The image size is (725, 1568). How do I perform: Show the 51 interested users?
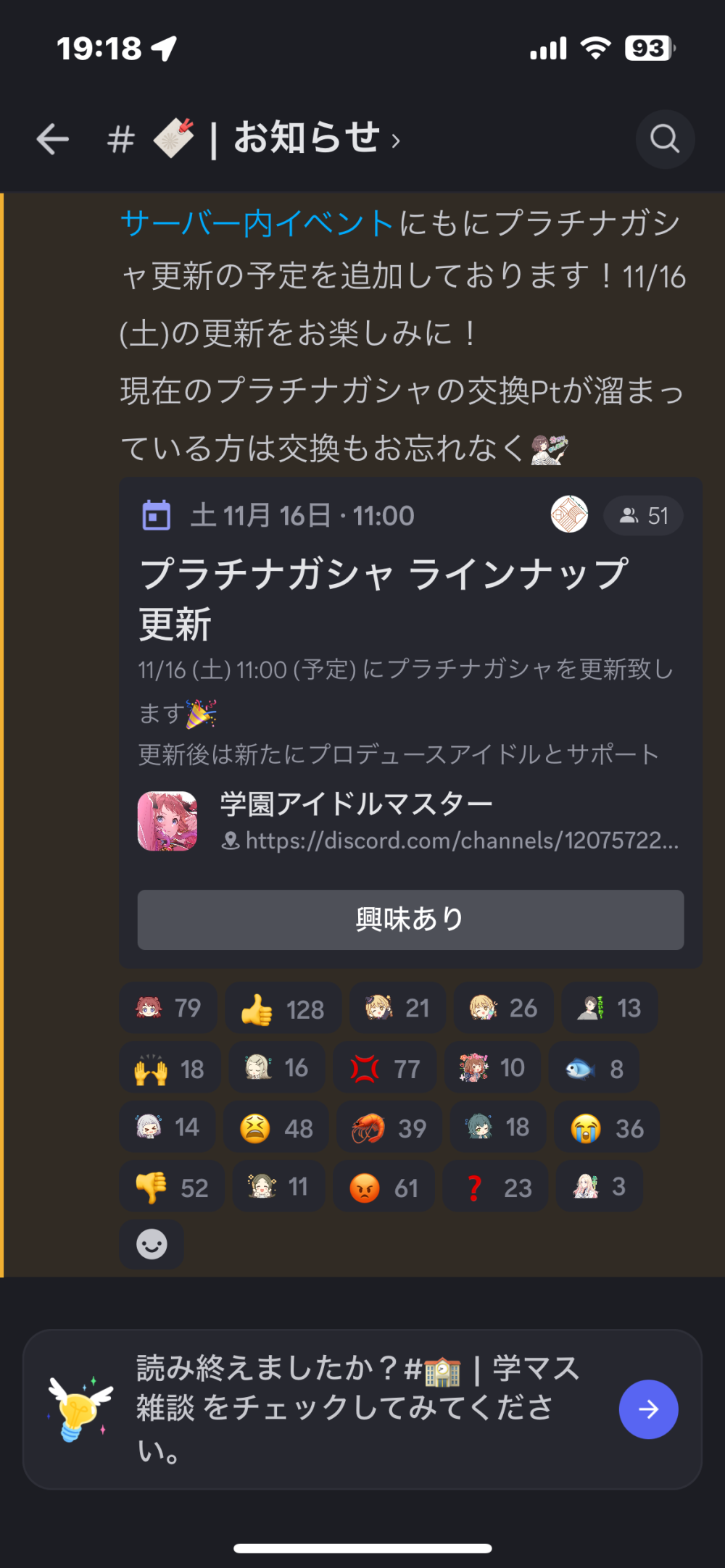pos(643,516)
